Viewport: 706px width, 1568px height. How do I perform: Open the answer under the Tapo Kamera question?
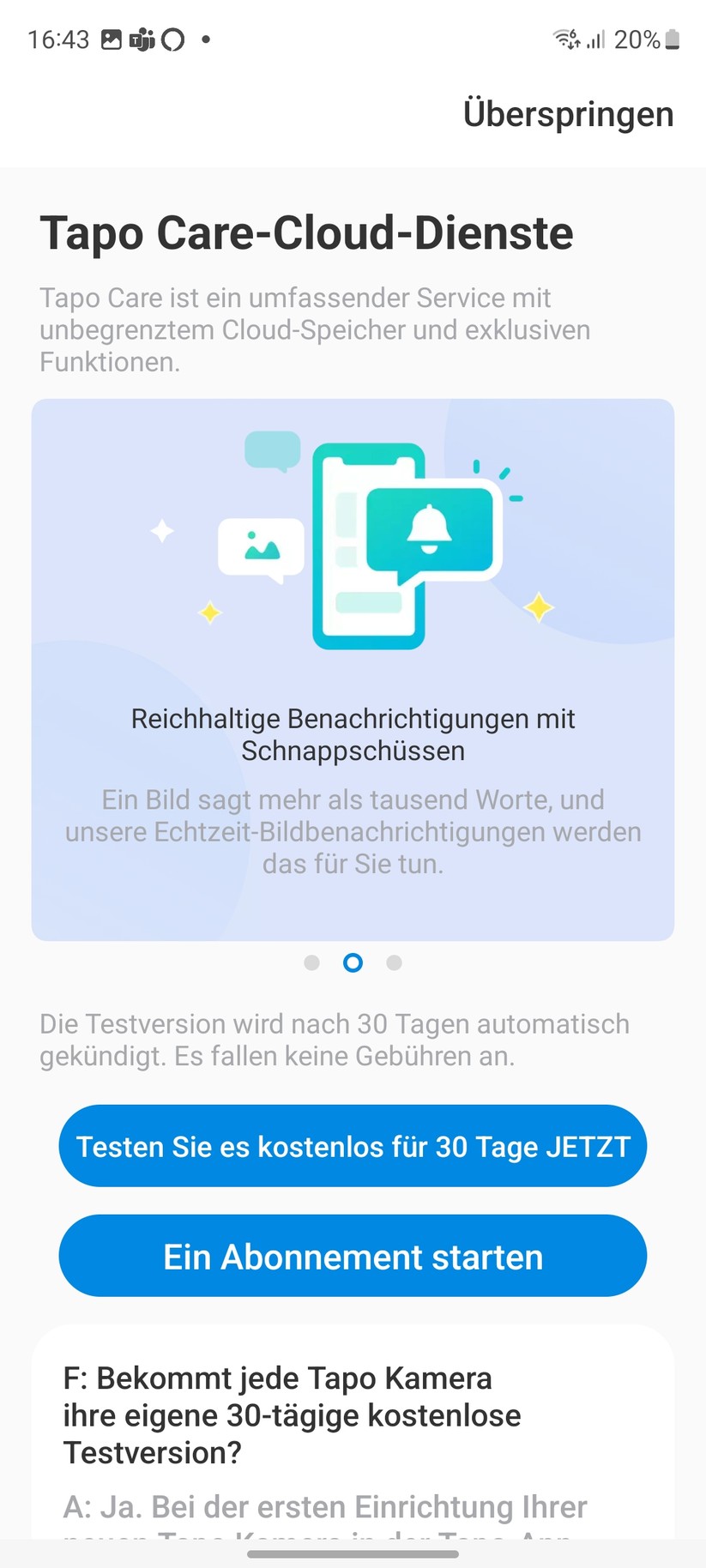pyautogui.click(x=324, y=1507)
